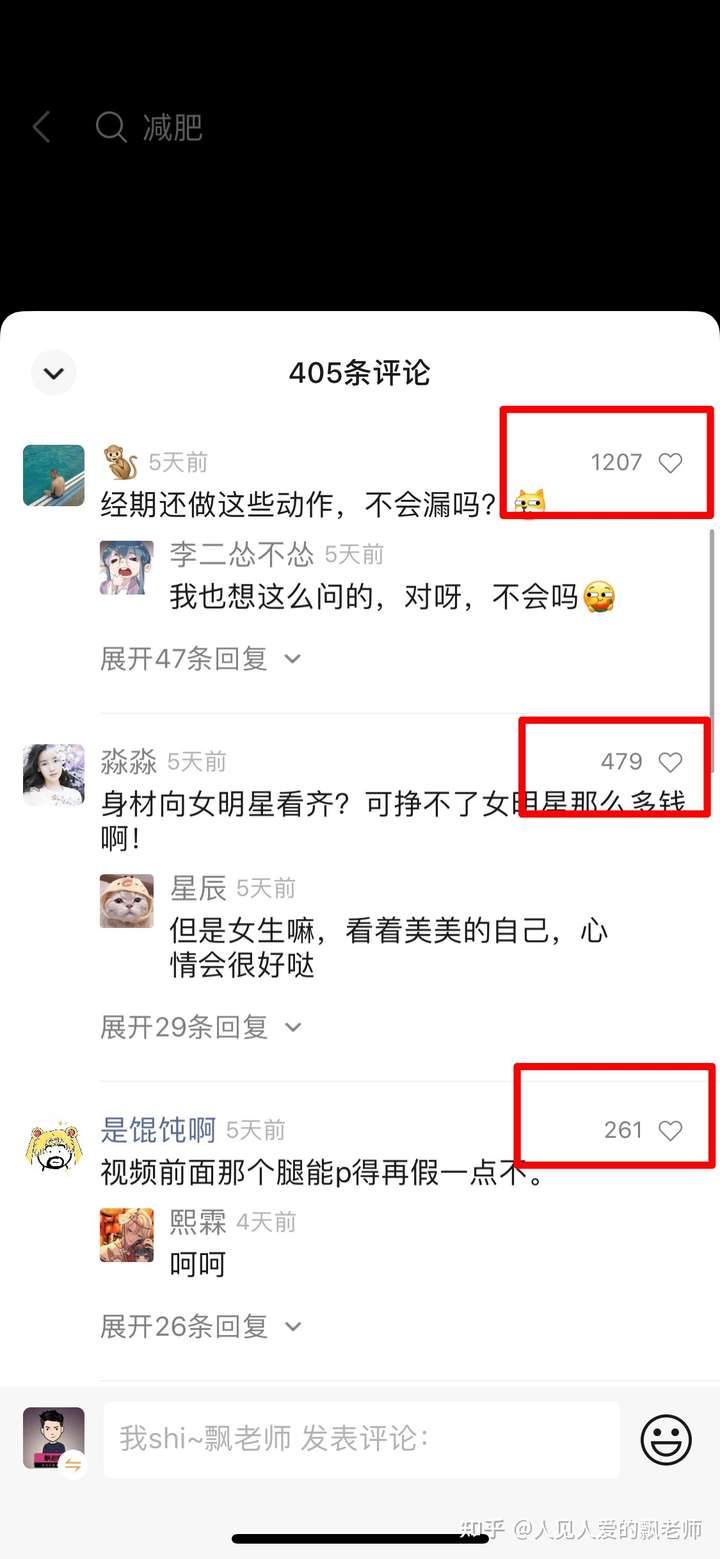This screenshot has width=720, height=1559.
Task: Like 淼淼's comment
Action: click(670, 762)
